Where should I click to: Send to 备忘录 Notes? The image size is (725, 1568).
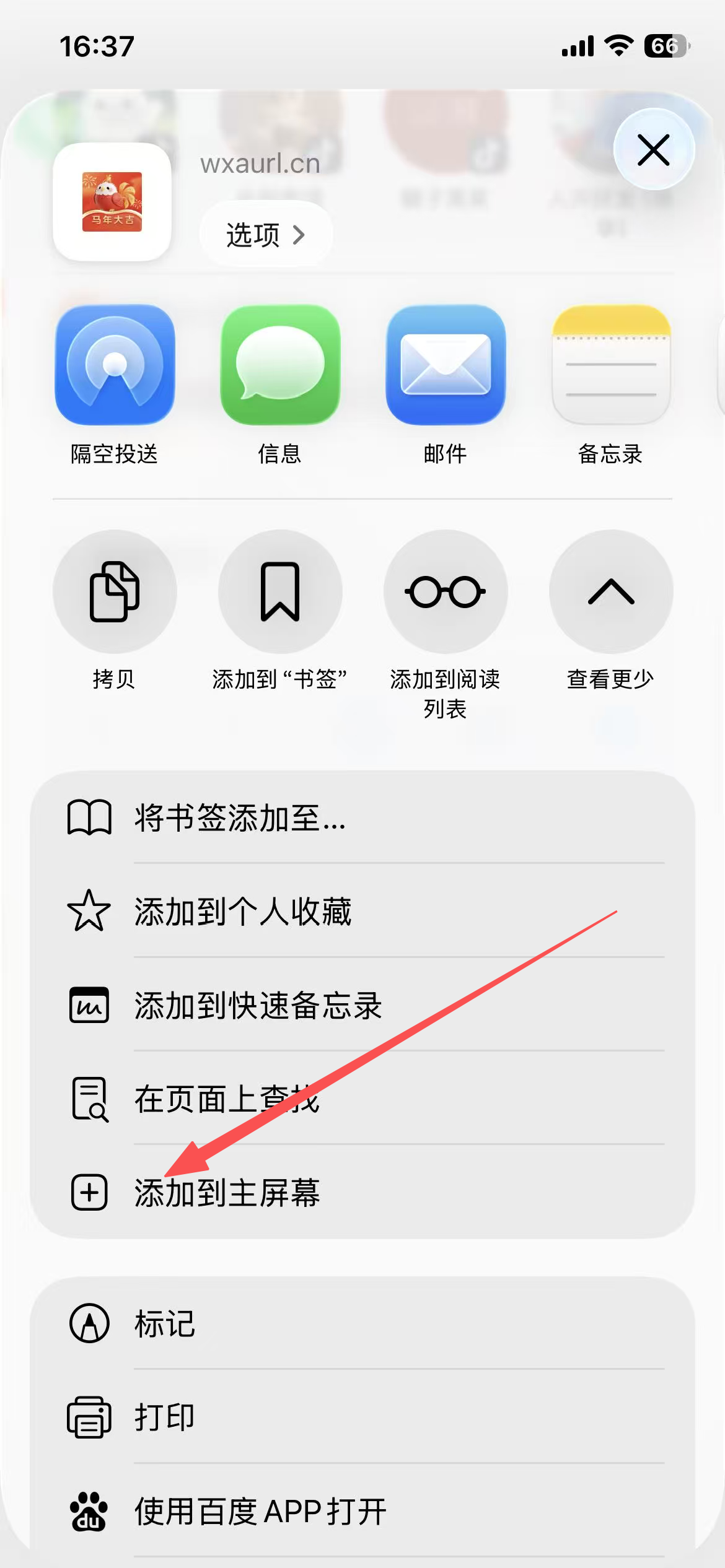click(611, 365)
